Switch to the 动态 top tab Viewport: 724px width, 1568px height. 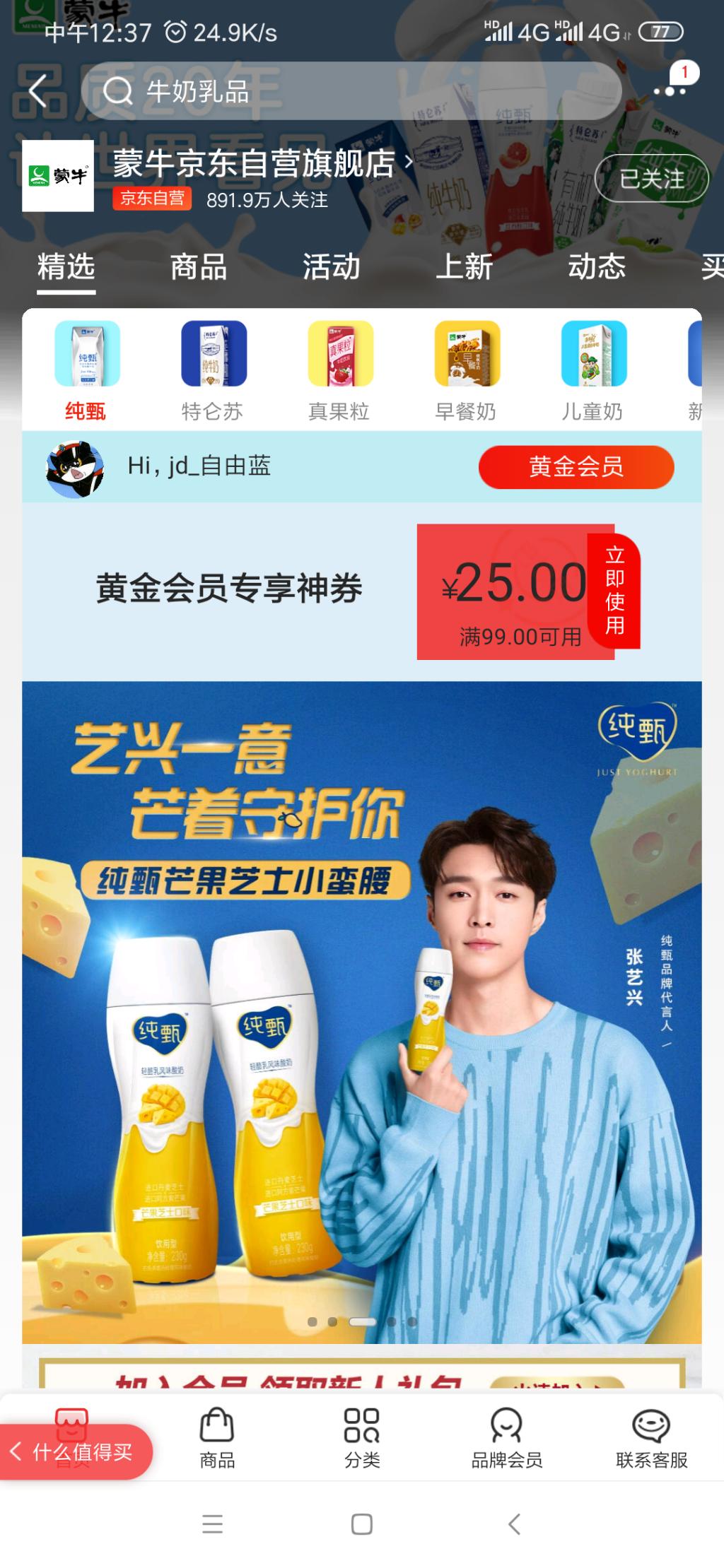coord(597,267)
